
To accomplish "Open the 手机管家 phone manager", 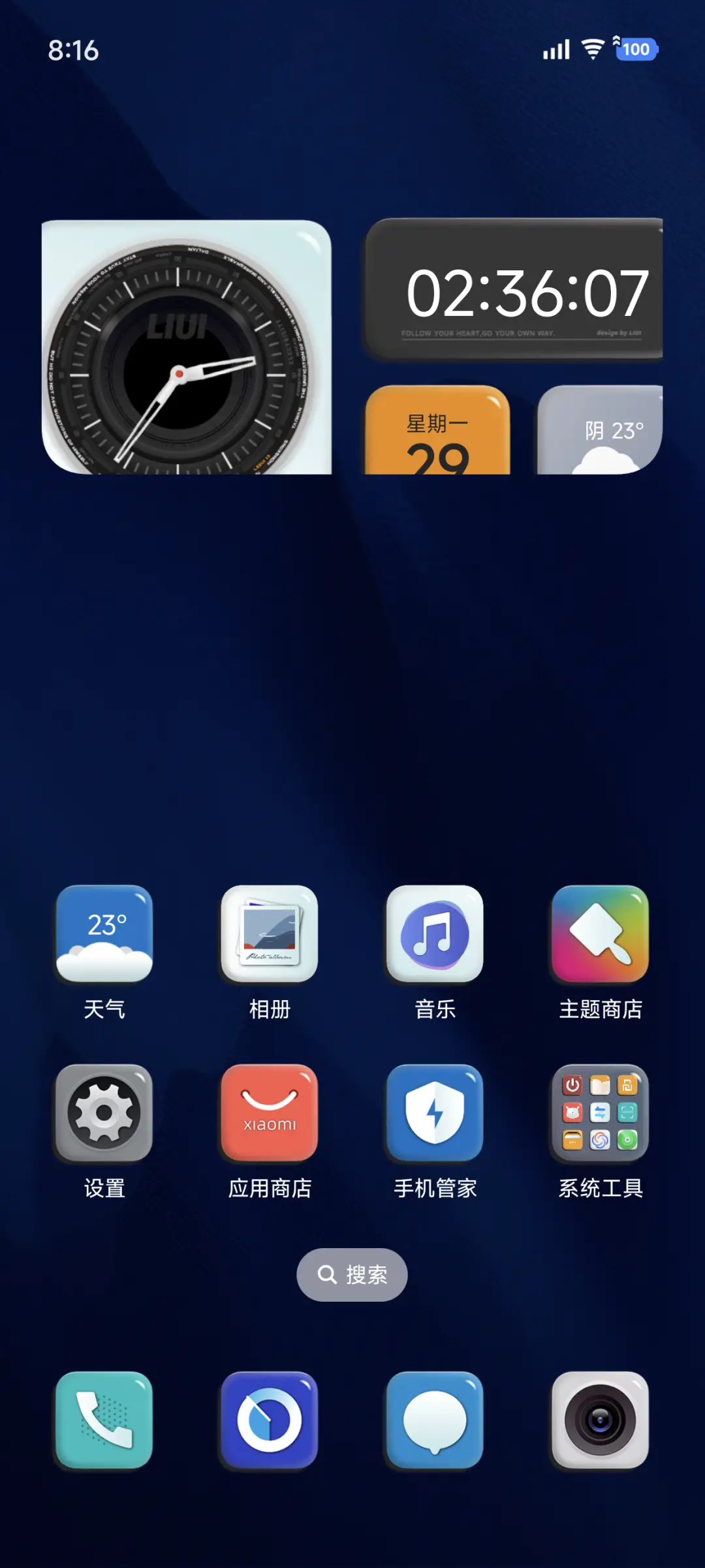I will point(434,1114).
